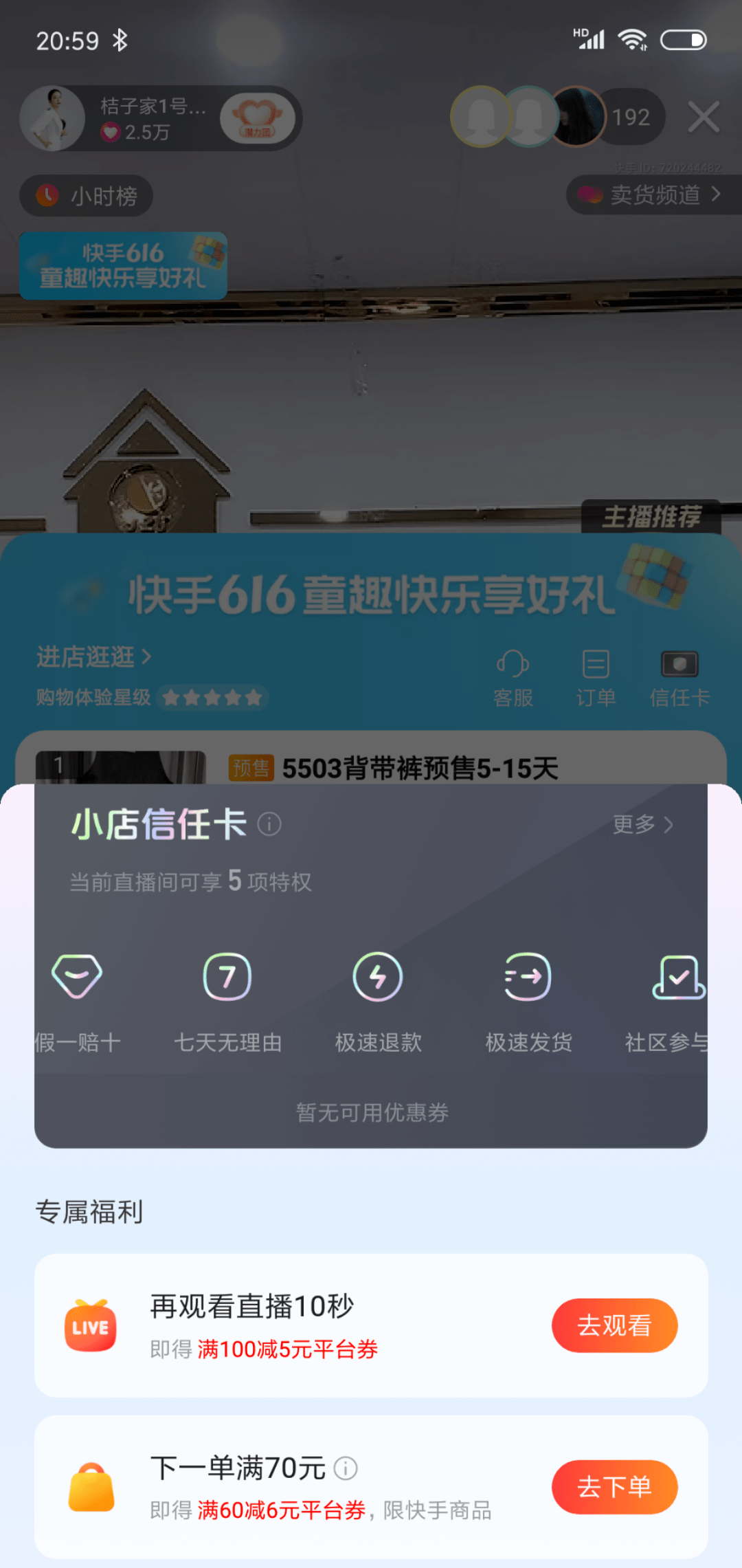Open the 192 viewers list
Image resolution: width=742 pixels, height=1568 pixels.
631,117
